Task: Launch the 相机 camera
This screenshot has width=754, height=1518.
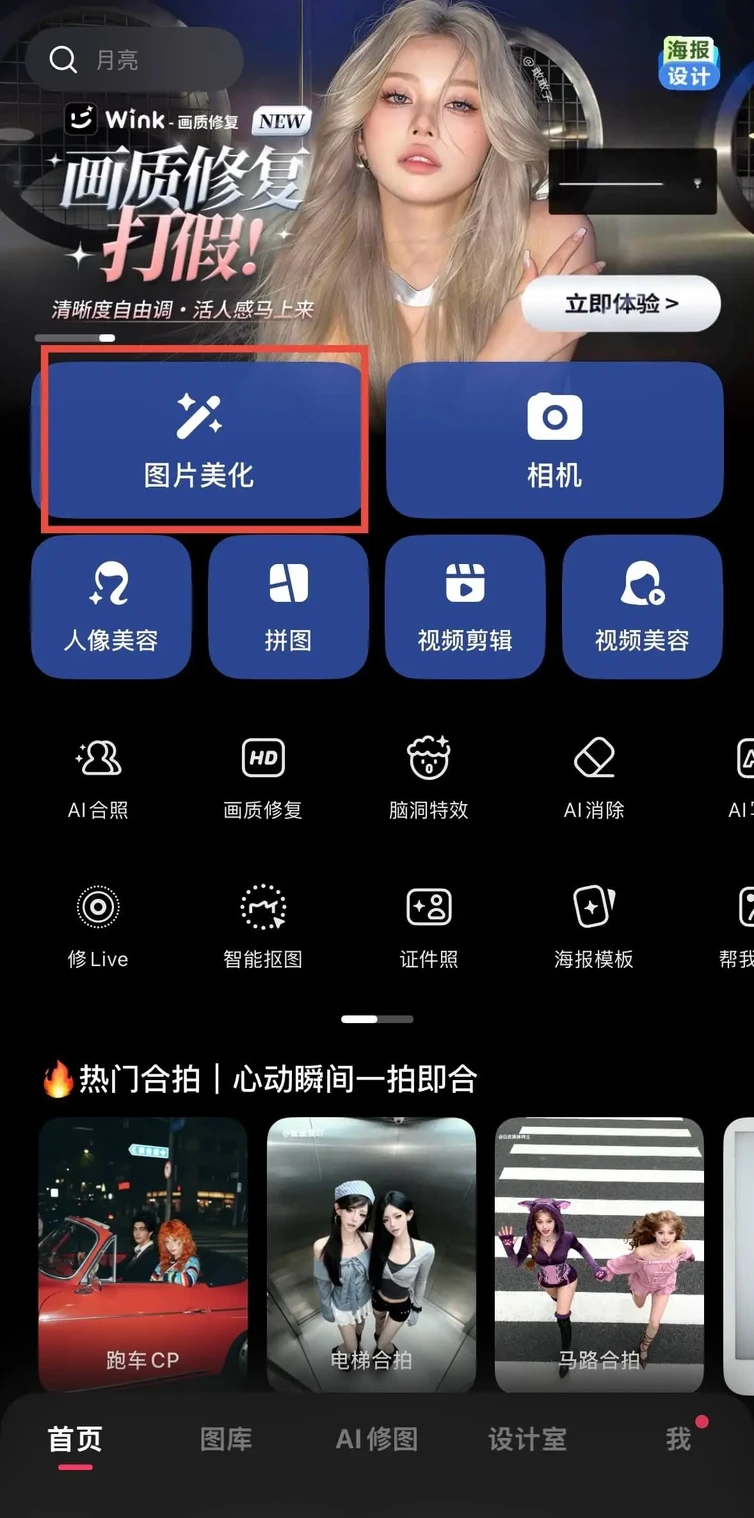Action: pos(554,441)
